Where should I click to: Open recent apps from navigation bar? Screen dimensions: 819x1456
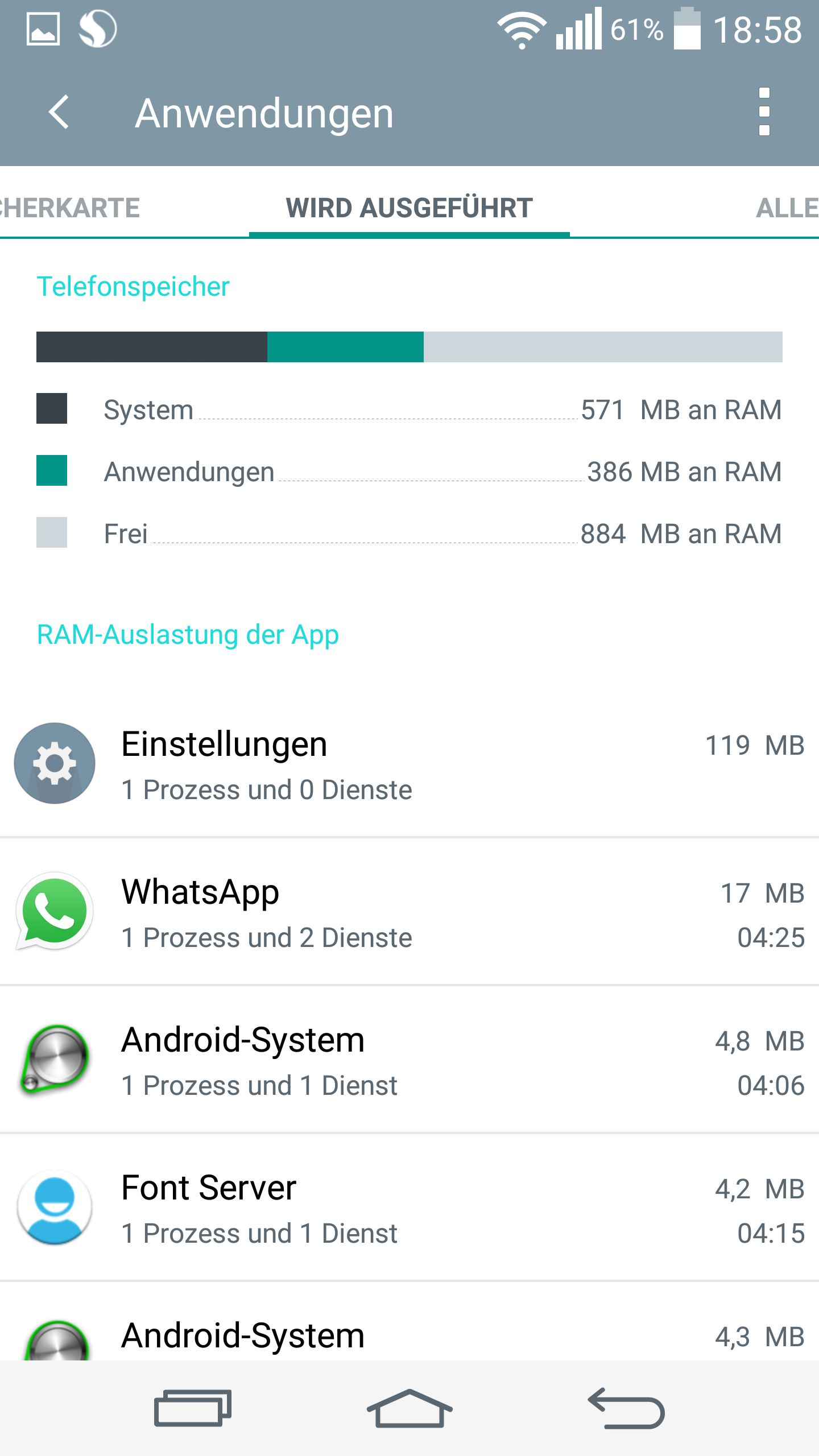pos(193,1409)
